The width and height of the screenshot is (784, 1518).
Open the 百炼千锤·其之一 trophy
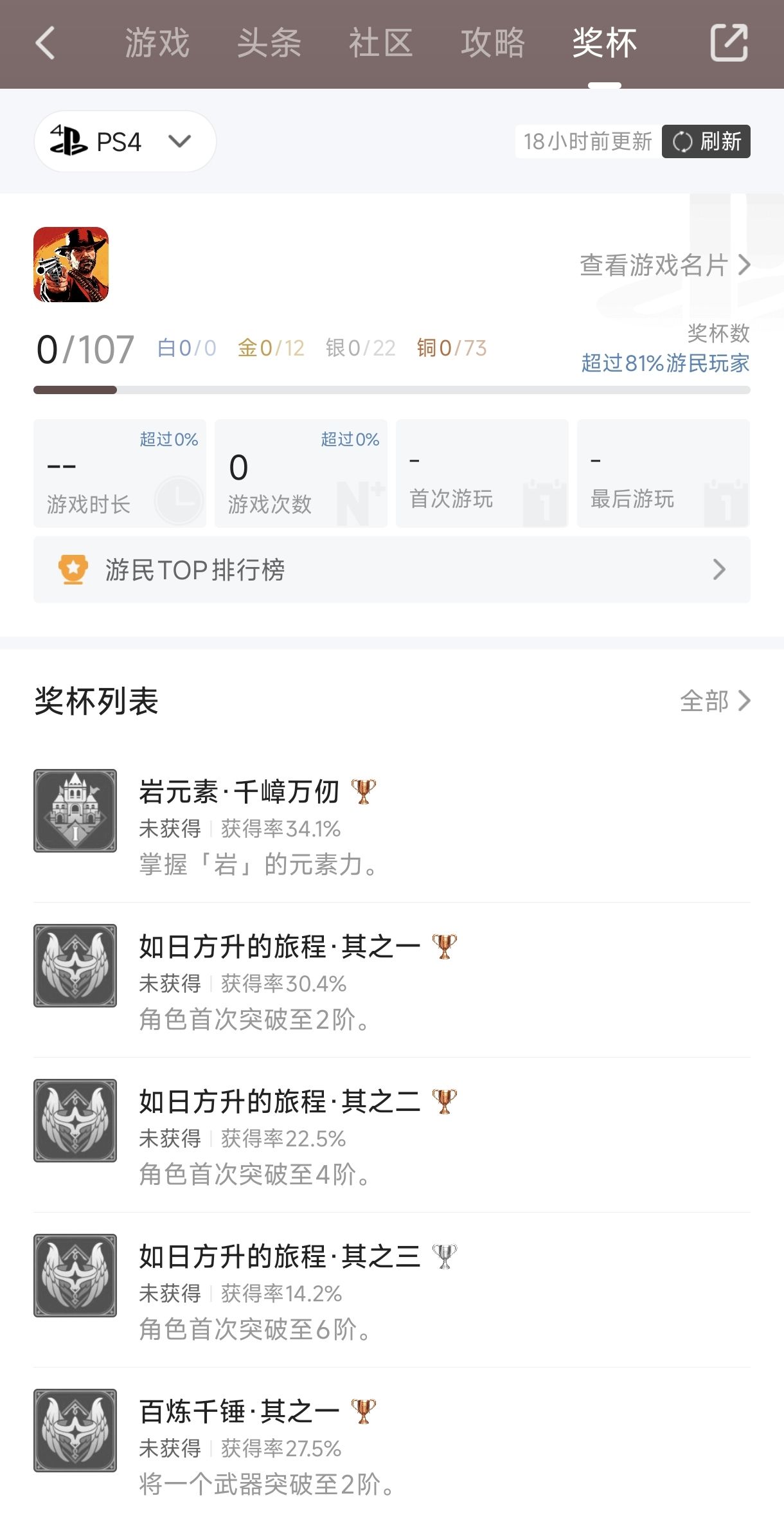pos(391,1446)
